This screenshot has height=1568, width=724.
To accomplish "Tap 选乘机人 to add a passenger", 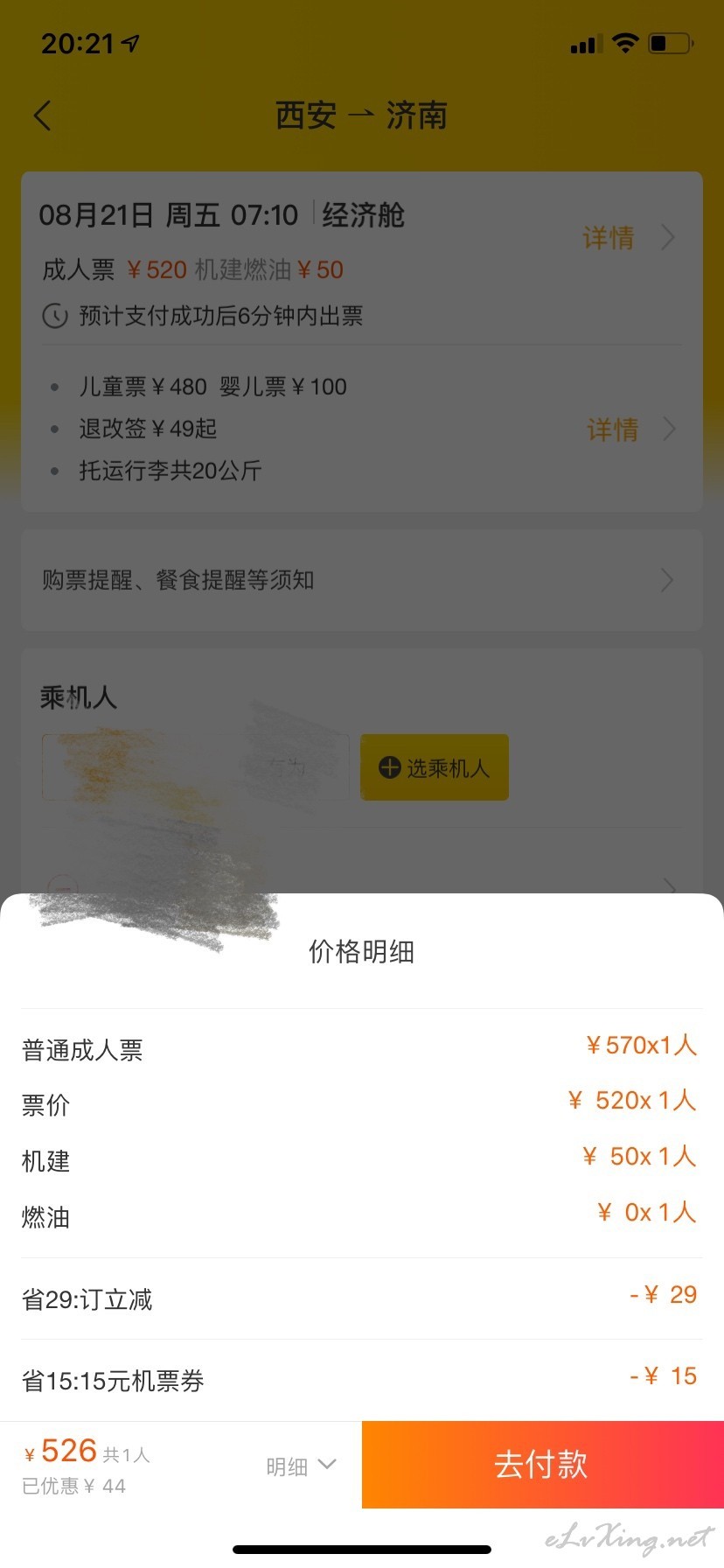I will coord(435,767).
